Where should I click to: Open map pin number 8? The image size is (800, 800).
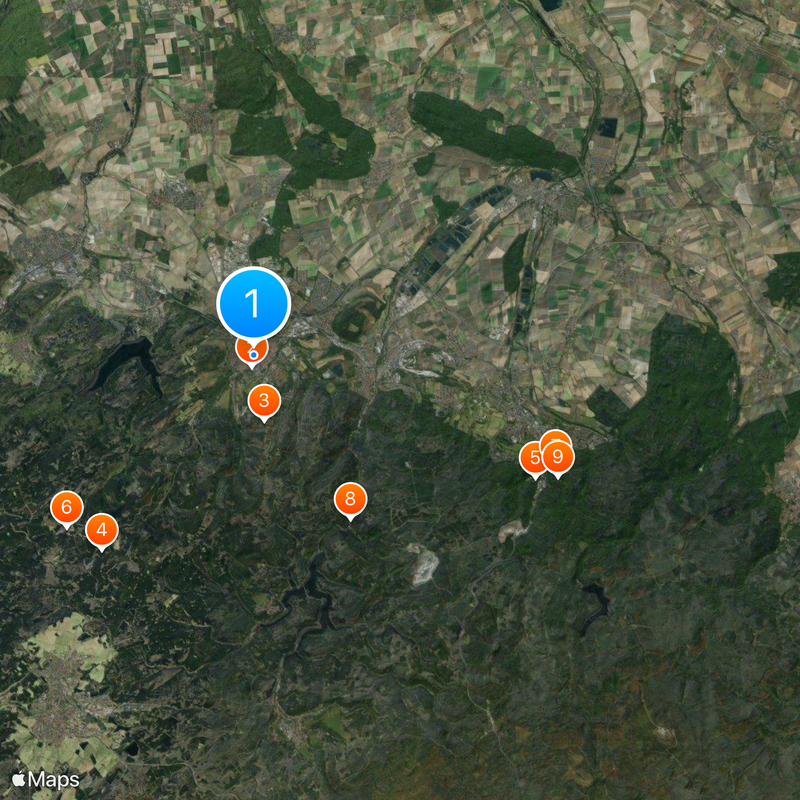pos(350,498)
